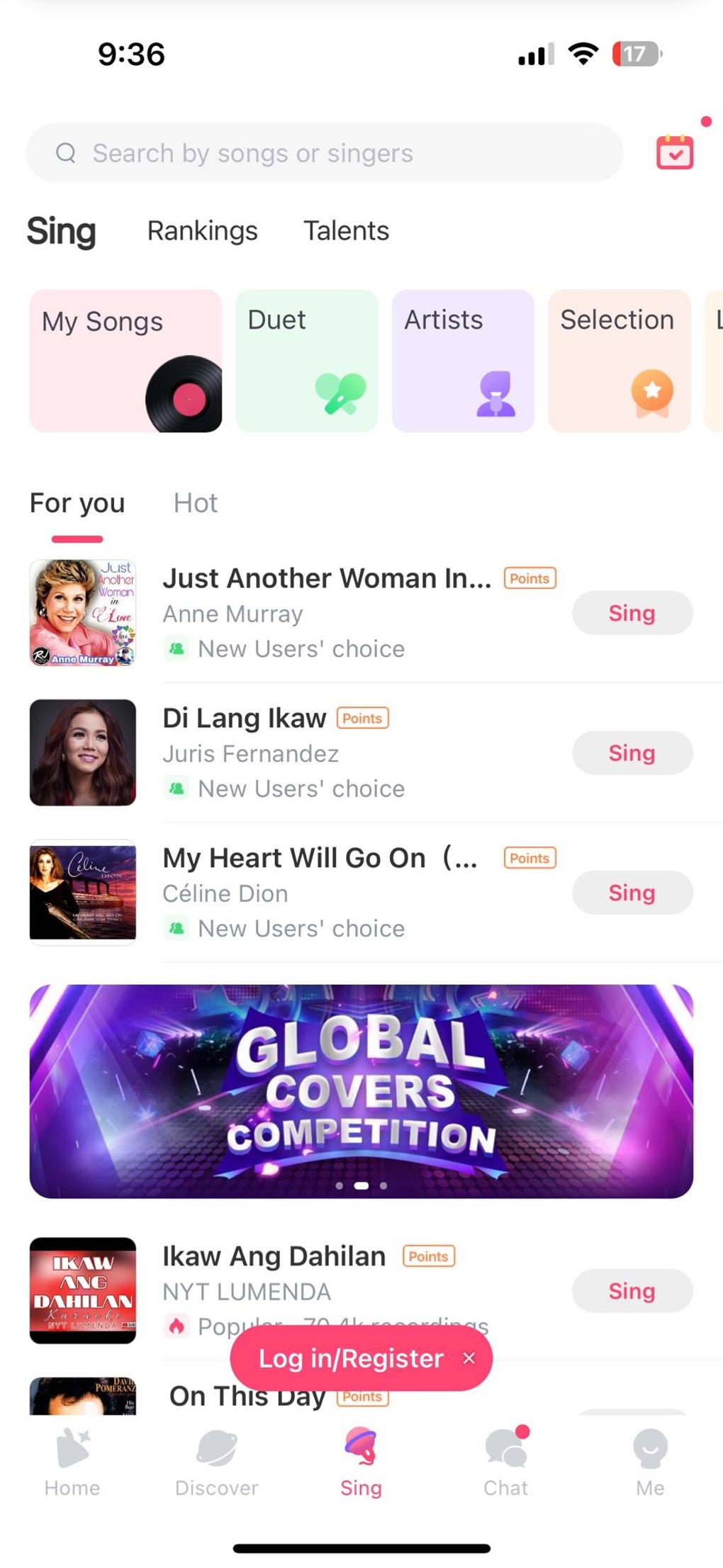The width and height of the screenshot is (723, 1568).
Task: Sing Just Another Woman In Love
Action: pos(632,613)
